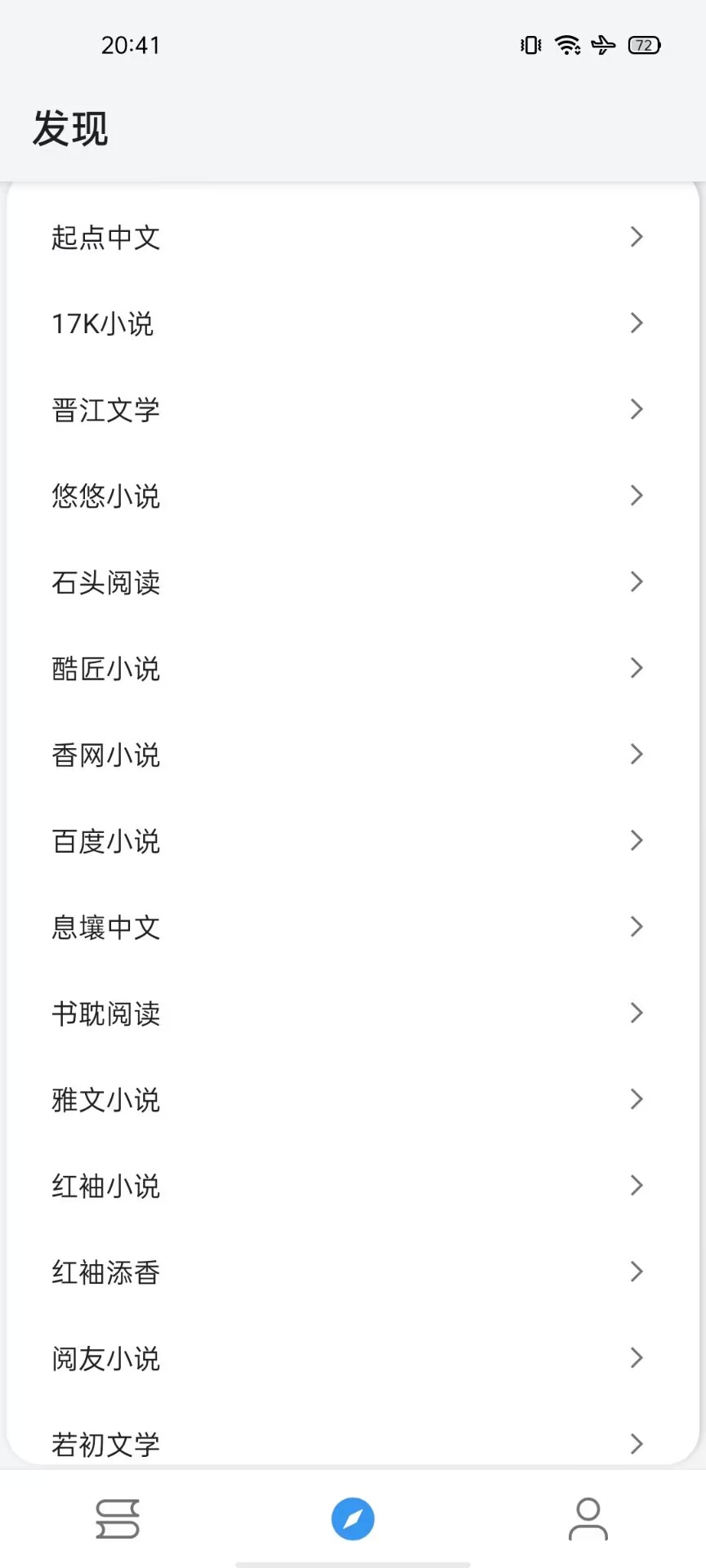Image resolution: width=706 pixels, height=1568 pixels.
Task: Open 石头阅读
Action: point(351,582)
